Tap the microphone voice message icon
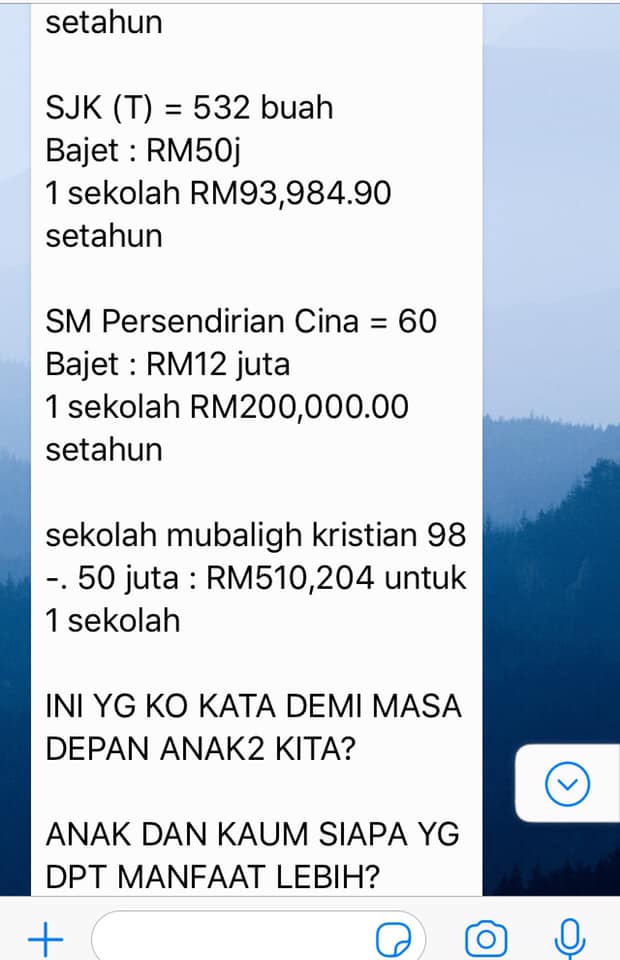620x960 pixels. [570, 938]
